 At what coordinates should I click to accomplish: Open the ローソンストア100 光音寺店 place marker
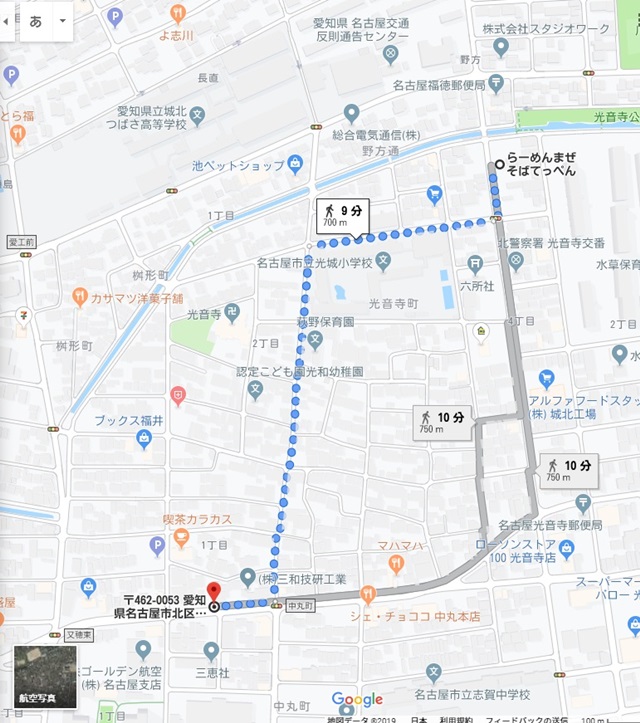click(x=565, y=549)
